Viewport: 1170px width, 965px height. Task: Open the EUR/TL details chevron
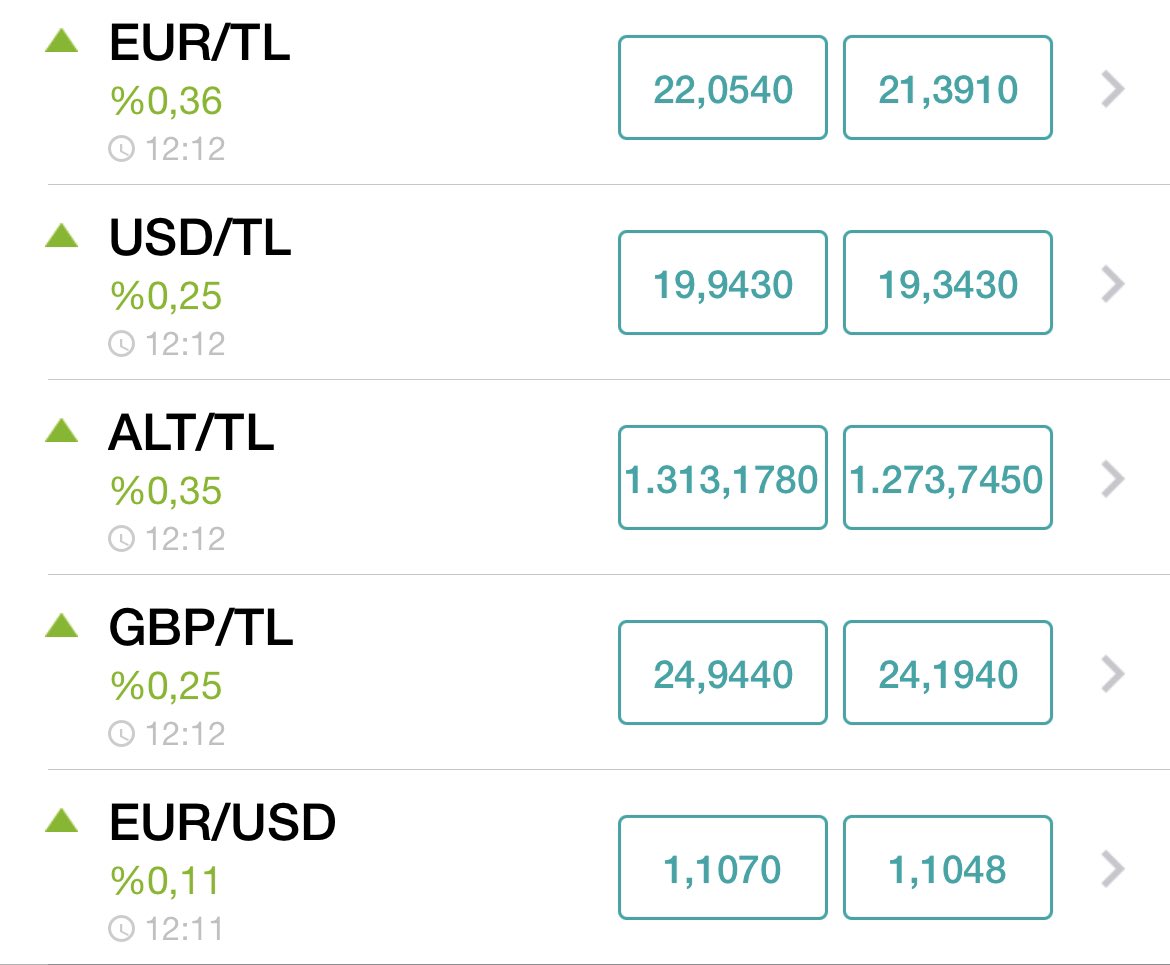click(x=1113, y=90)
